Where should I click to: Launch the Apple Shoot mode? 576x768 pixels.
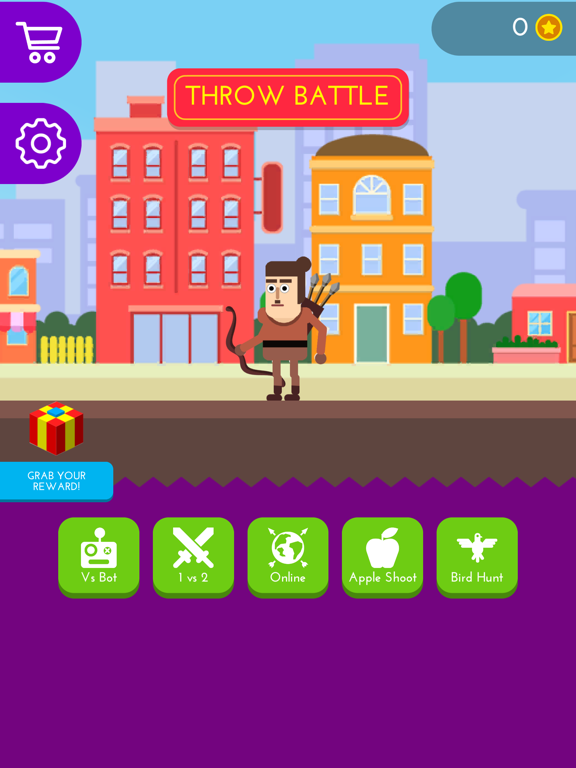pyautogui.click(x=383, y=557)
